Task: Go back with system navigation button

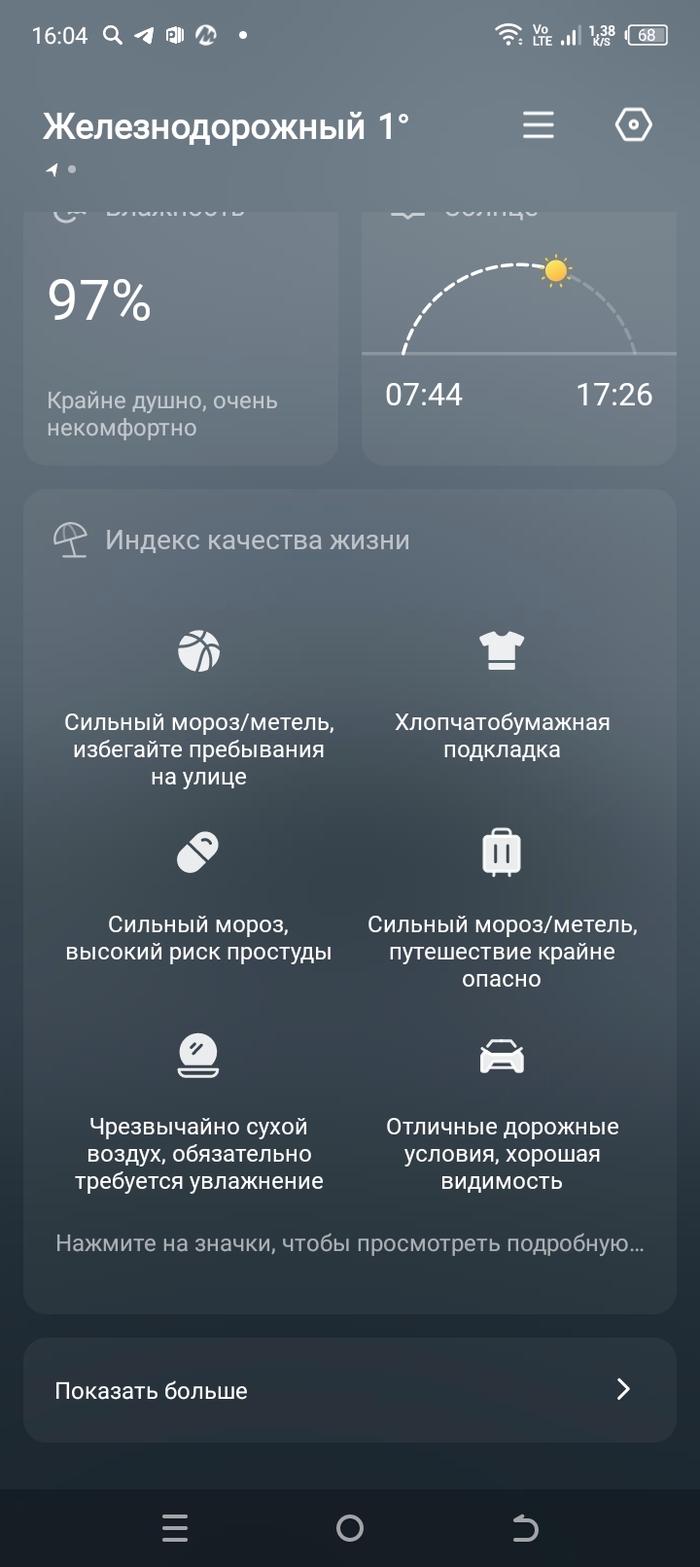Action: tap(524, 1527)
